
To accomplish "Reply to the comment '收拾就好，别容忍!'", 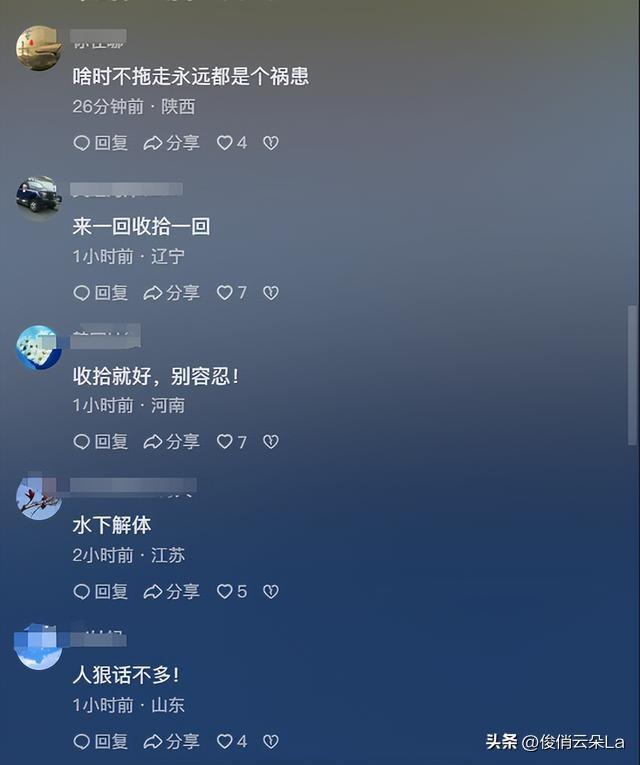I will pos(101,442).
